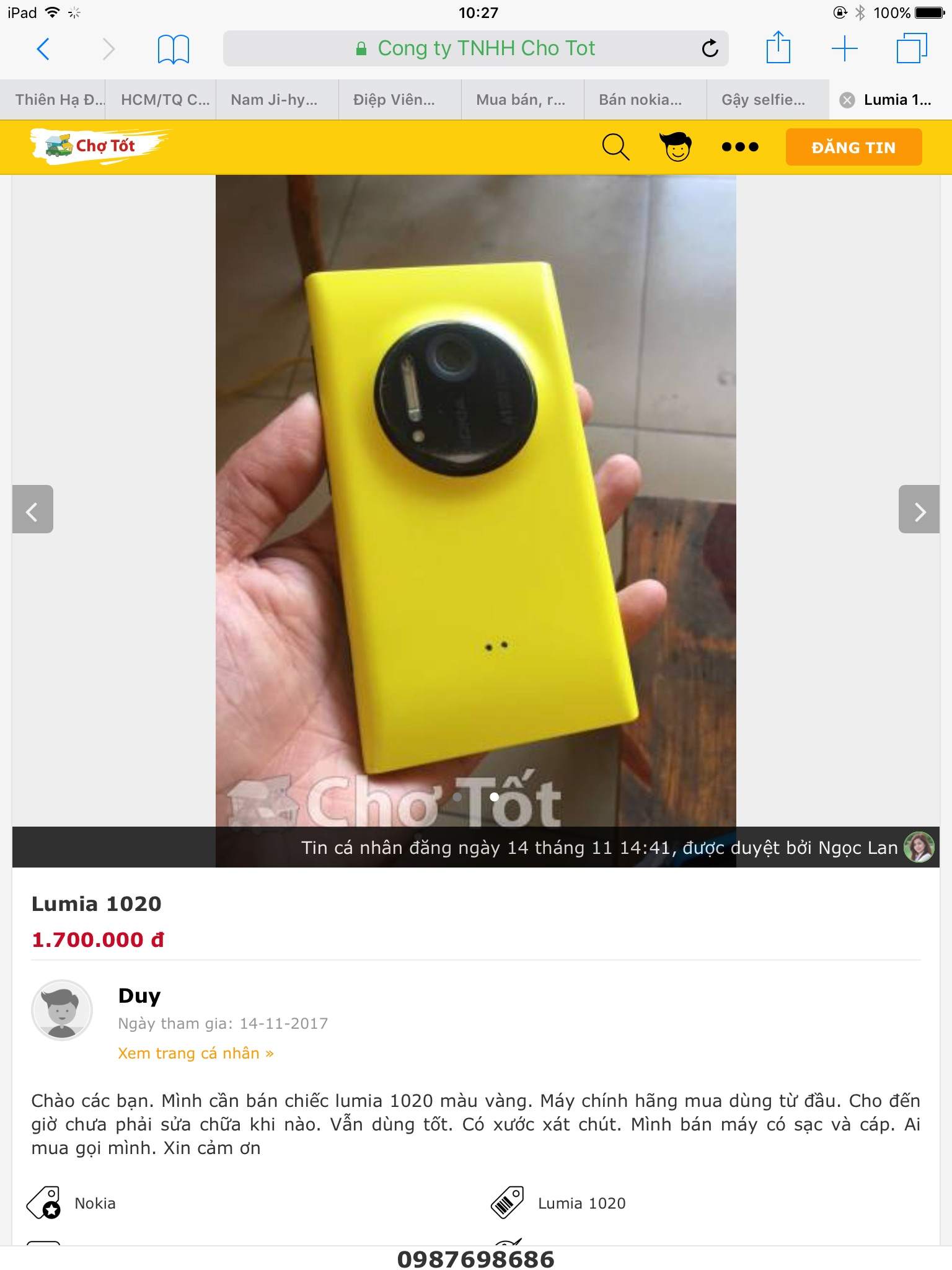
Task: Switch to the Nam Ji-hy... tab
Action: click(x=274, y=100)
